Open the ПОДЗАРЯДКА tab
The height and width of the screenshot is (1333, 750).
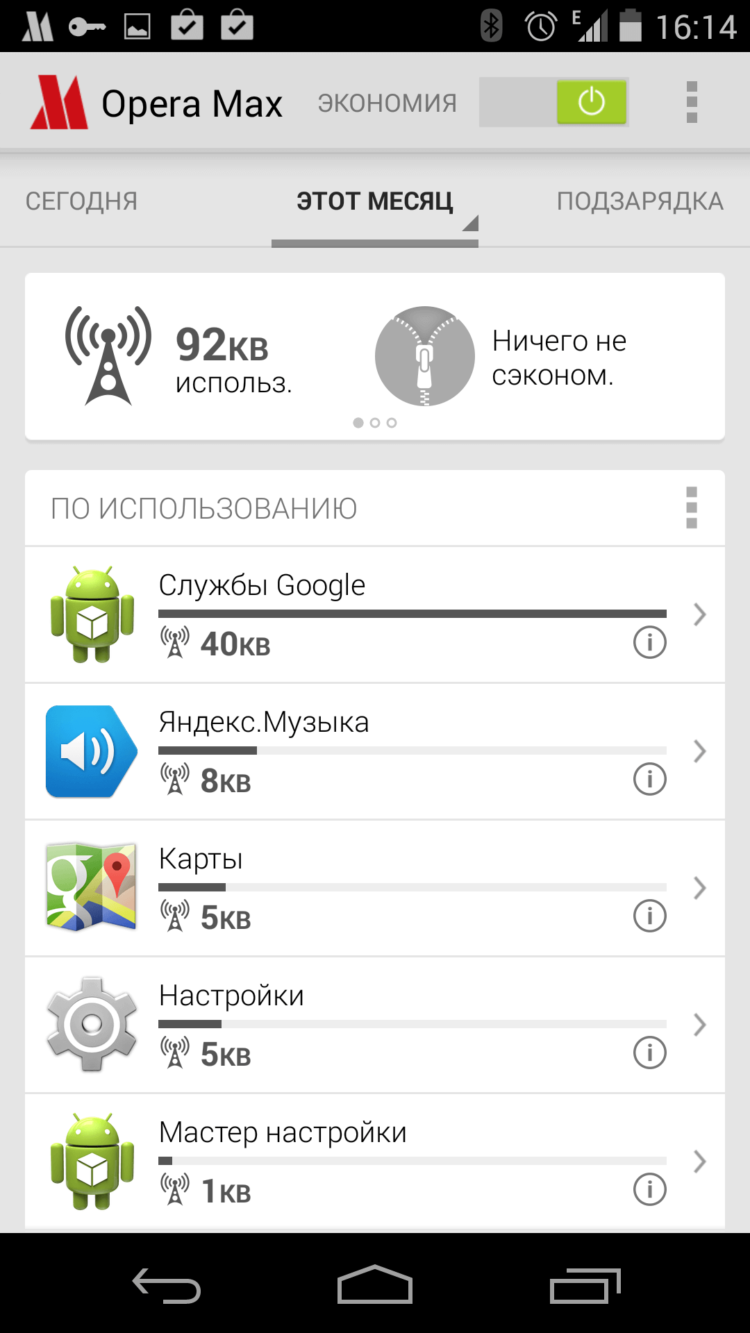click(x=641, y=200)
